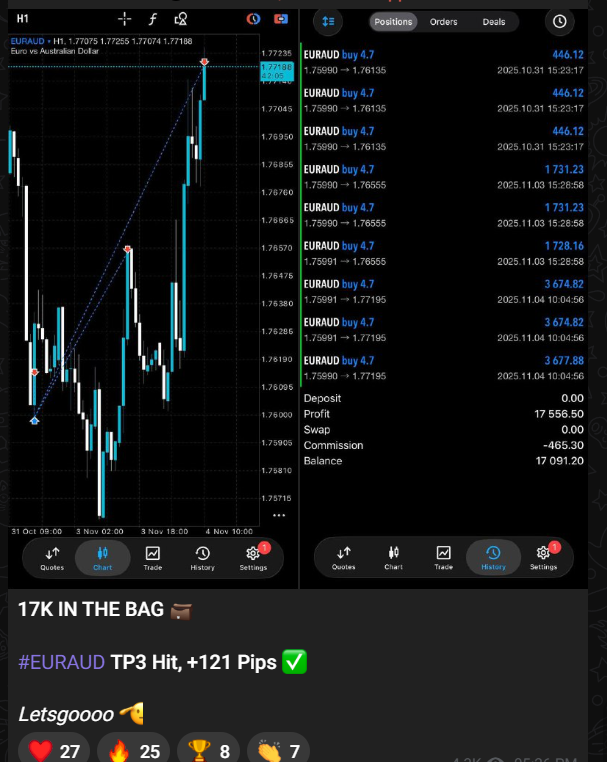Add a heart reaction to the post
This screenshot has width=607, height=762.
coord(54,749)
